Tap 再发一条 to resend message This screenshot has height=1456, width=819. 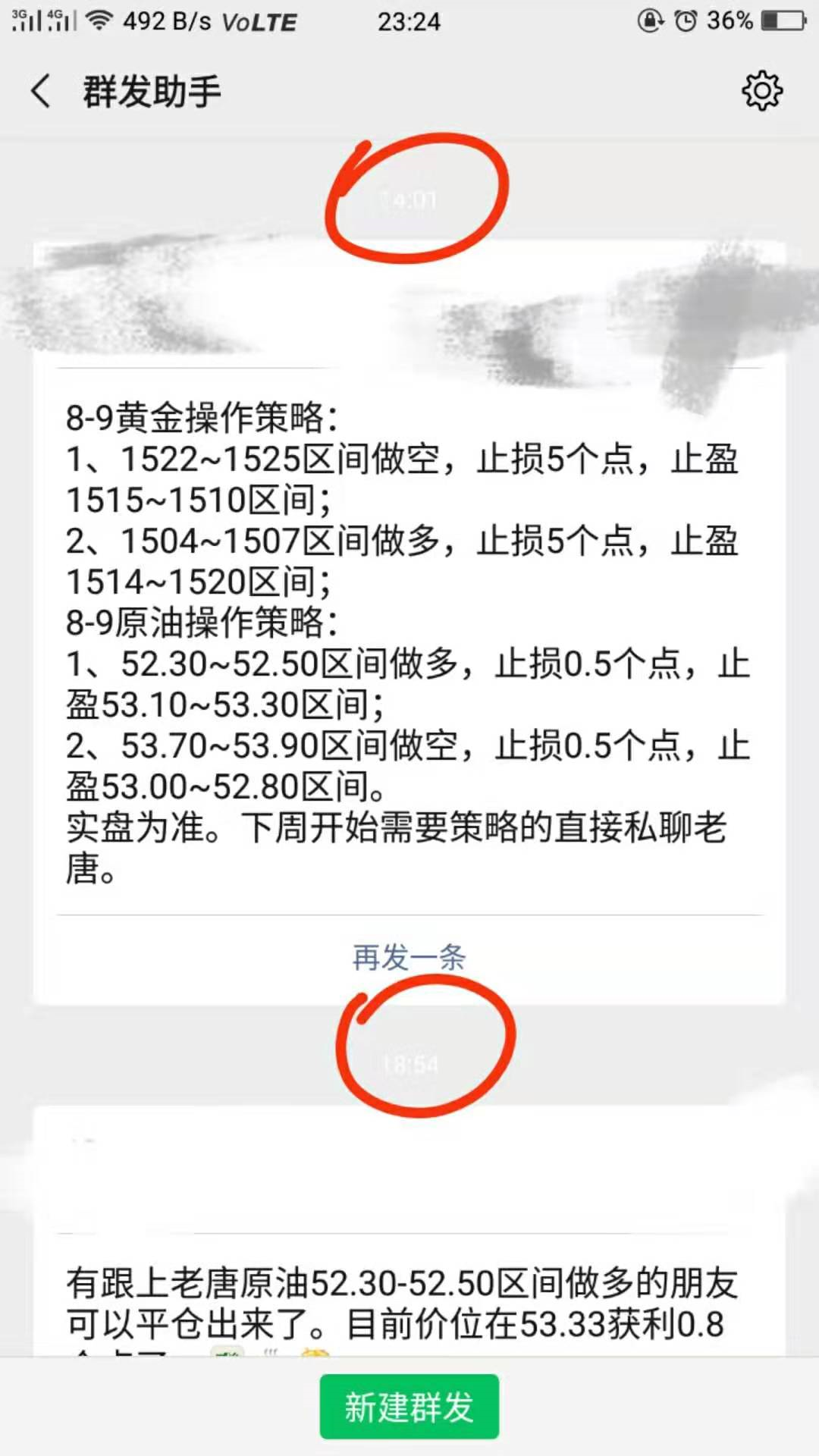(409, 957)
